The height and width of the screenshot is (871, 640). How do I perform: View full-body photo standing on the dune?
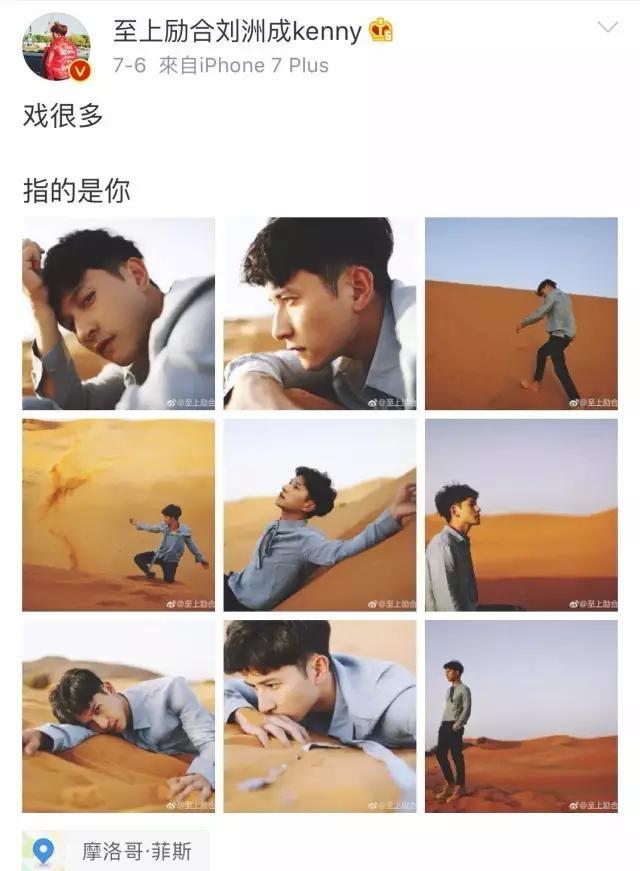pos(521,716)
